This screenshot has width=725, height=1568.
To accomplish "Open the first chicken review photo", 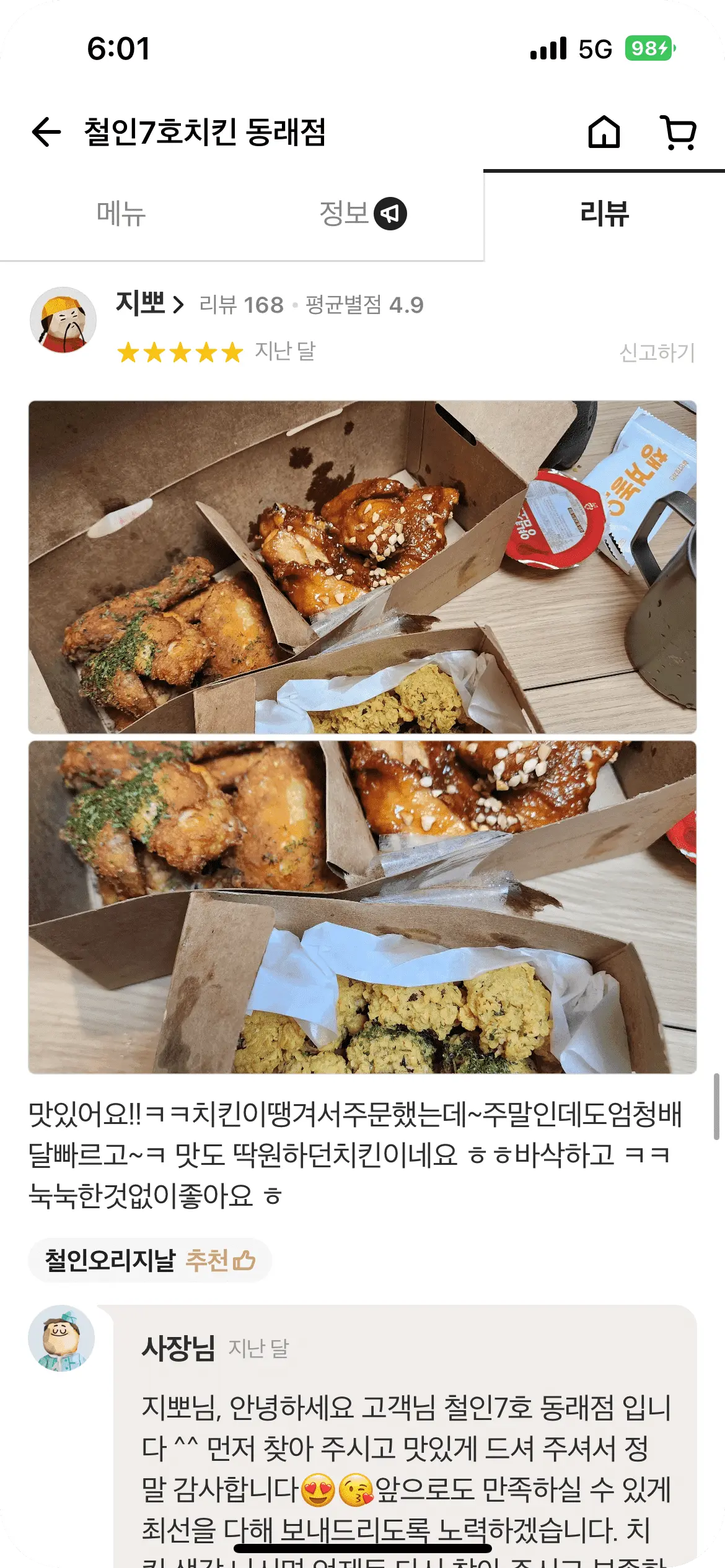I will point(362,567).
